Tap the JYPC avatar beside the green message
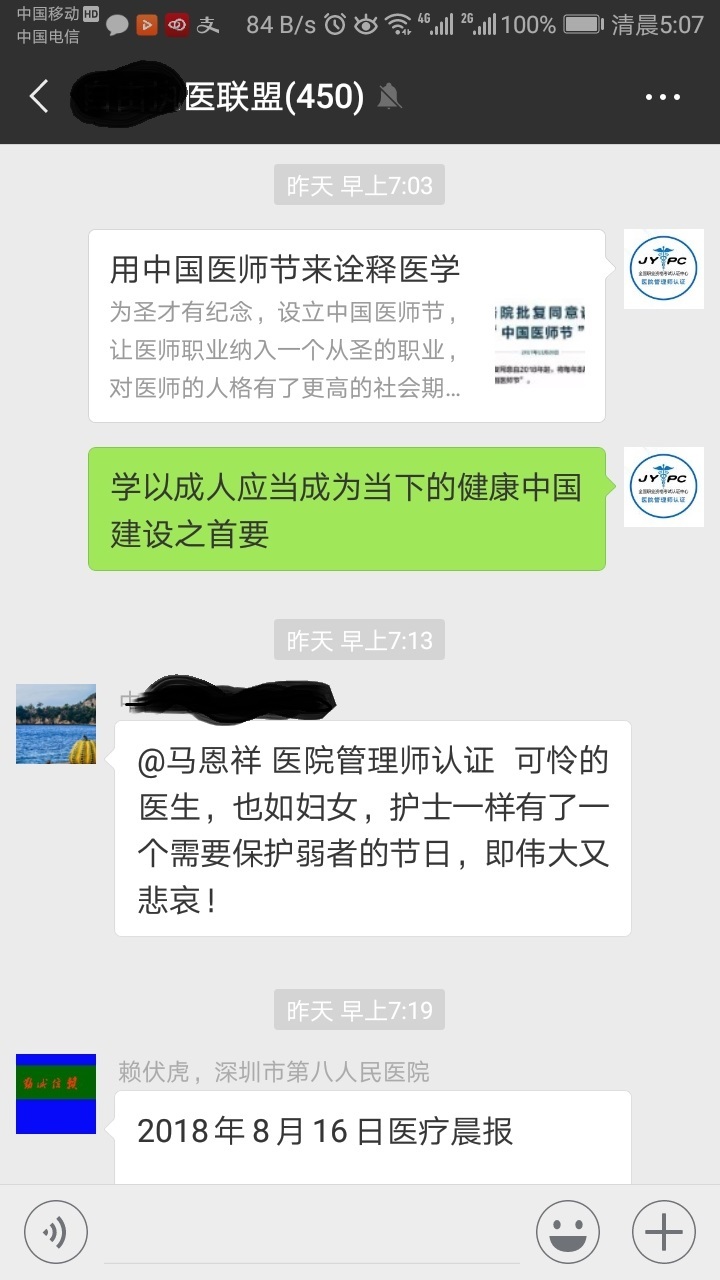720x1280 pixels. (663, 487)
